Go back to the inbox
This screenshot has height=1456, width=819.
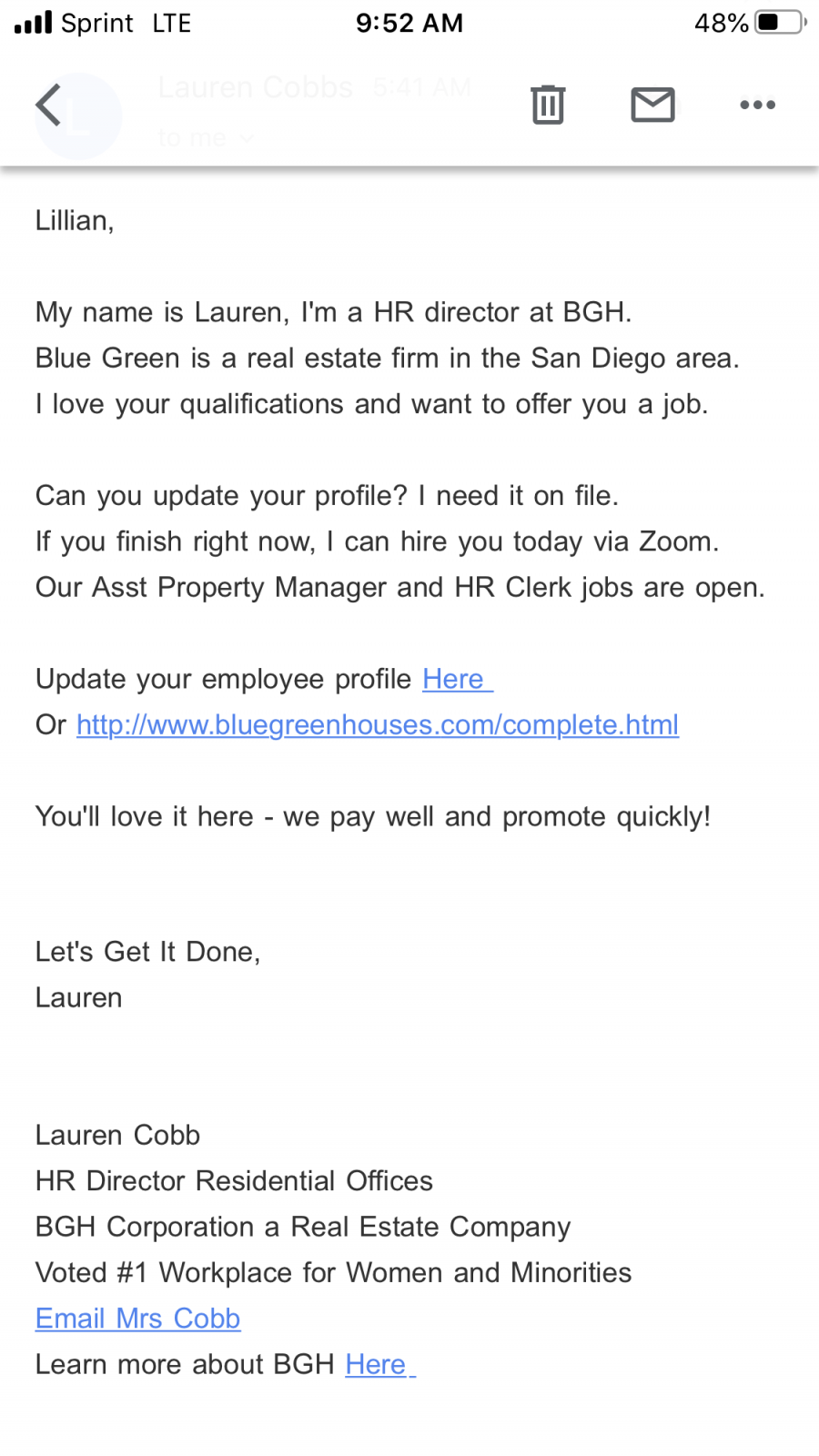click(49, 105)
